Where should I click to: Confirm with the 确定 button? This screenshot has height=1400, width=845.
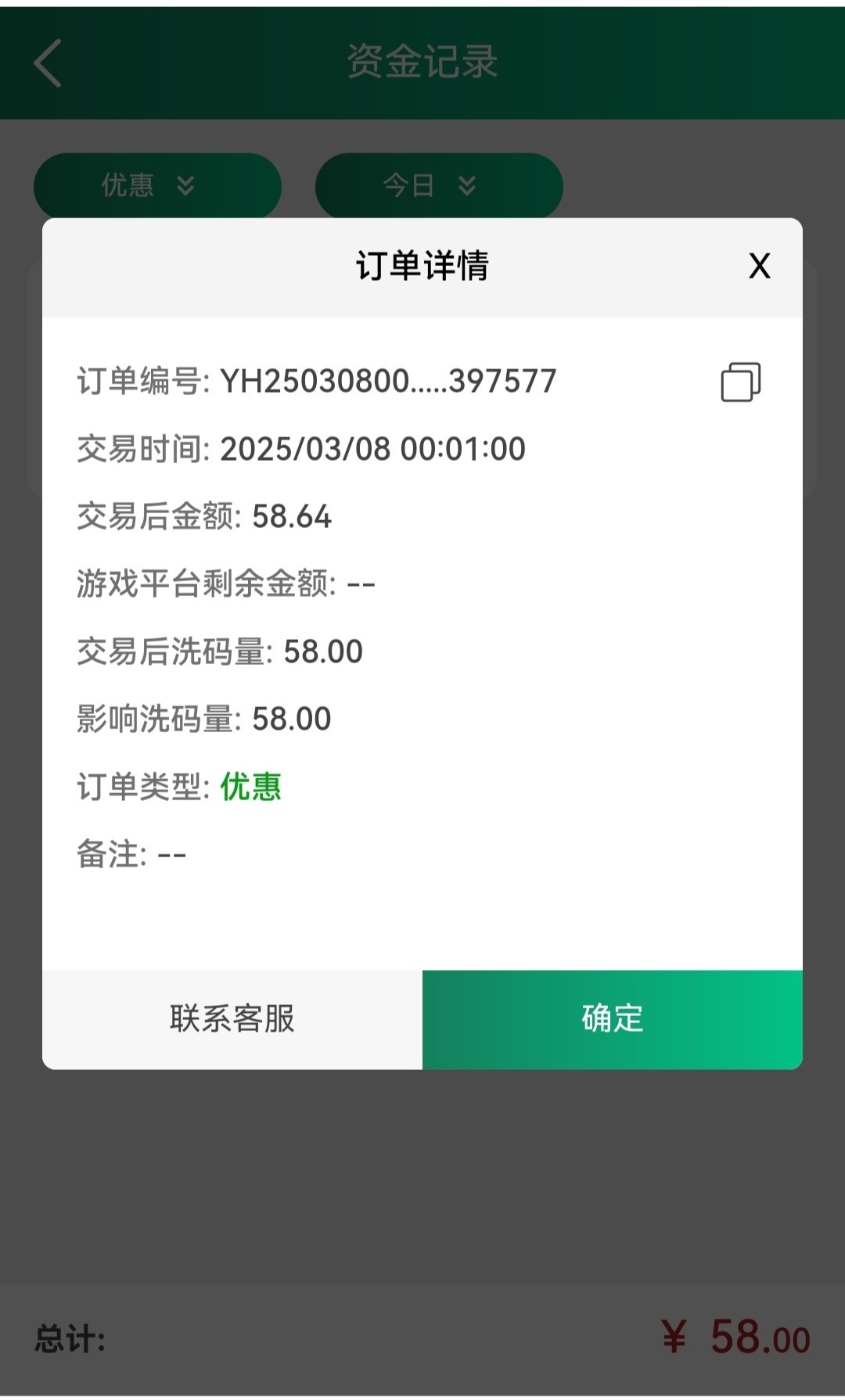pos(613,1019)
